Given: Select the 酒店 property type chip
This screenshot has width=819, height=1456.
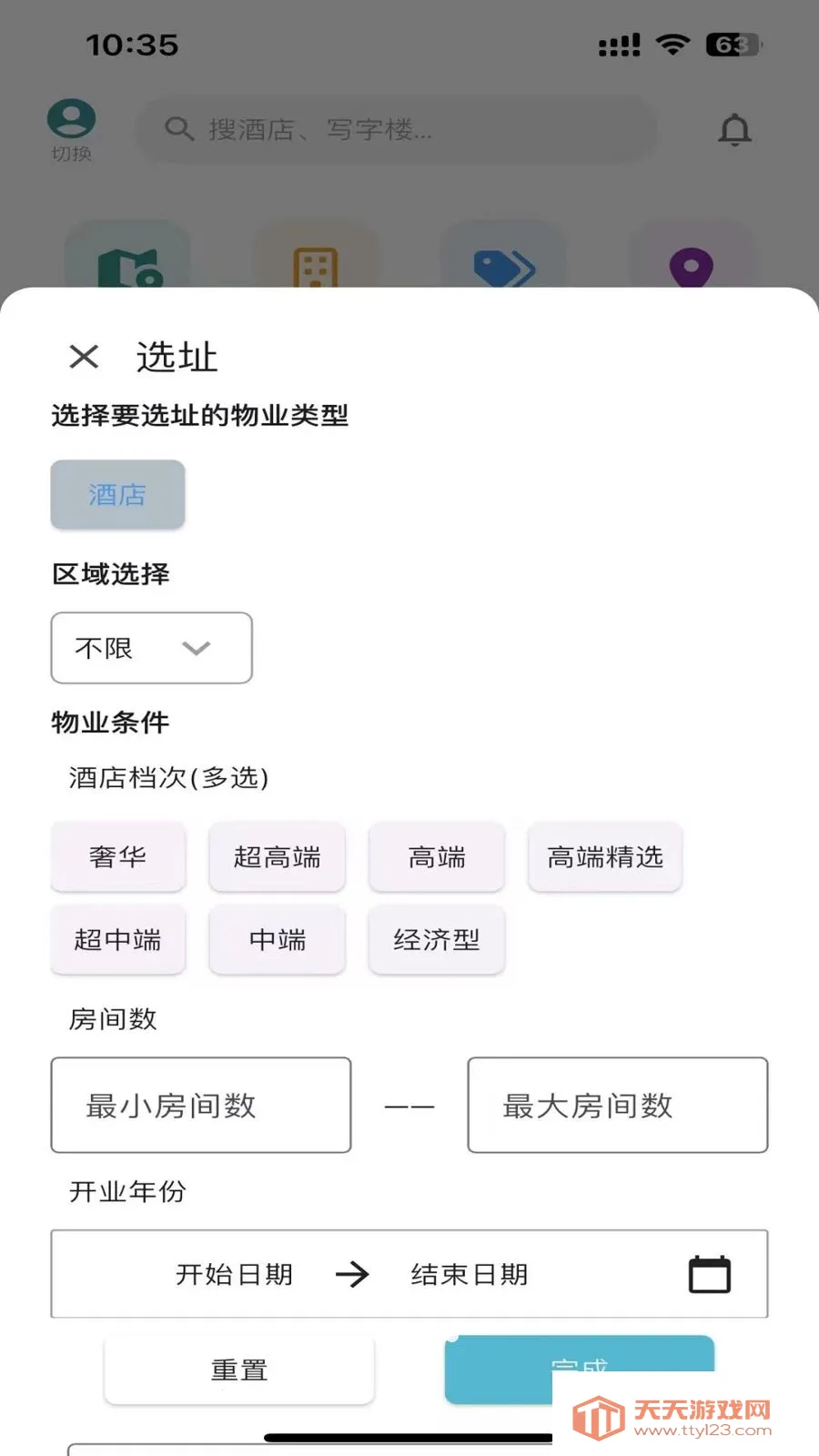Looking at the screenshot, I should coord(117,494).
